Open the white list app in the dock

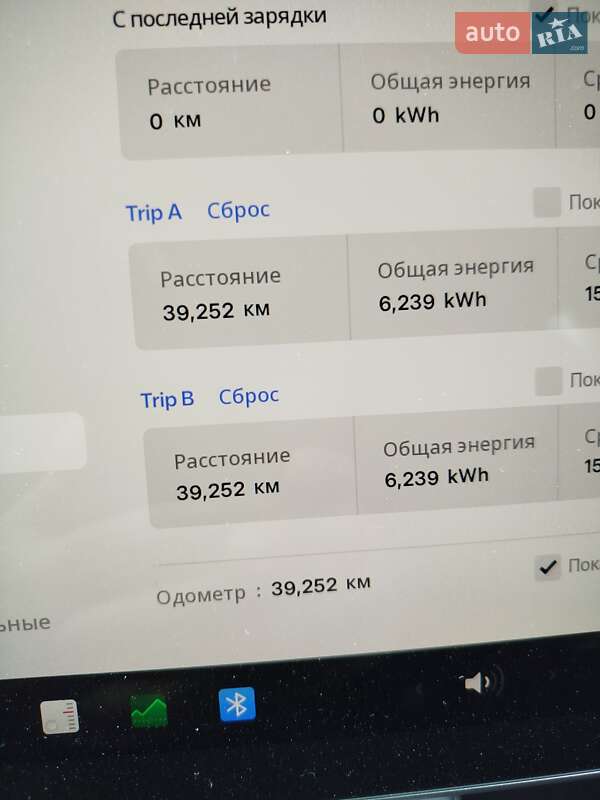60,717
